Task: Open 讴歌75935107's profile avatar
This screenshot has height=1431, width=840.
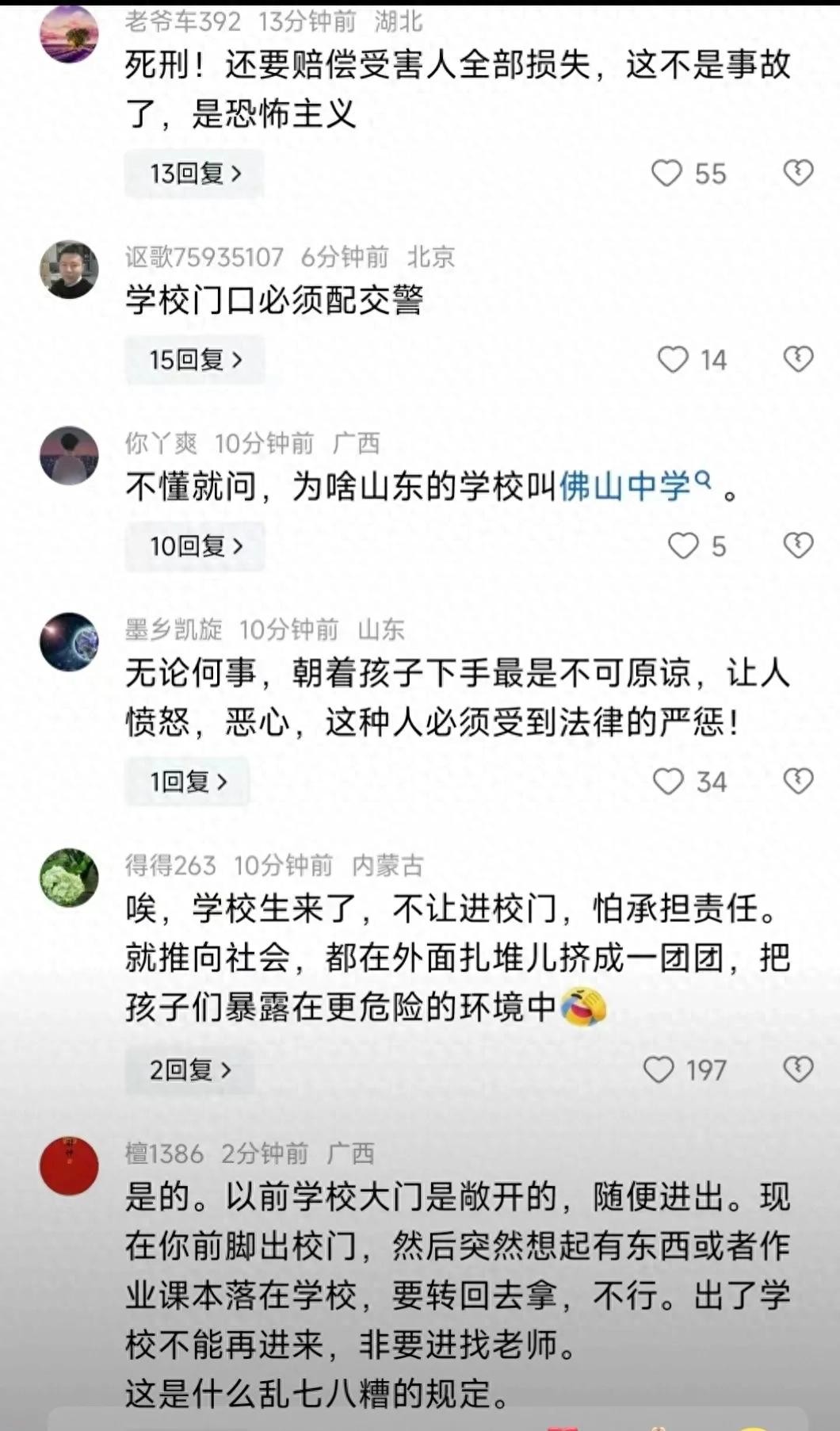Action: pyautogui.click(x=70, y=270)
